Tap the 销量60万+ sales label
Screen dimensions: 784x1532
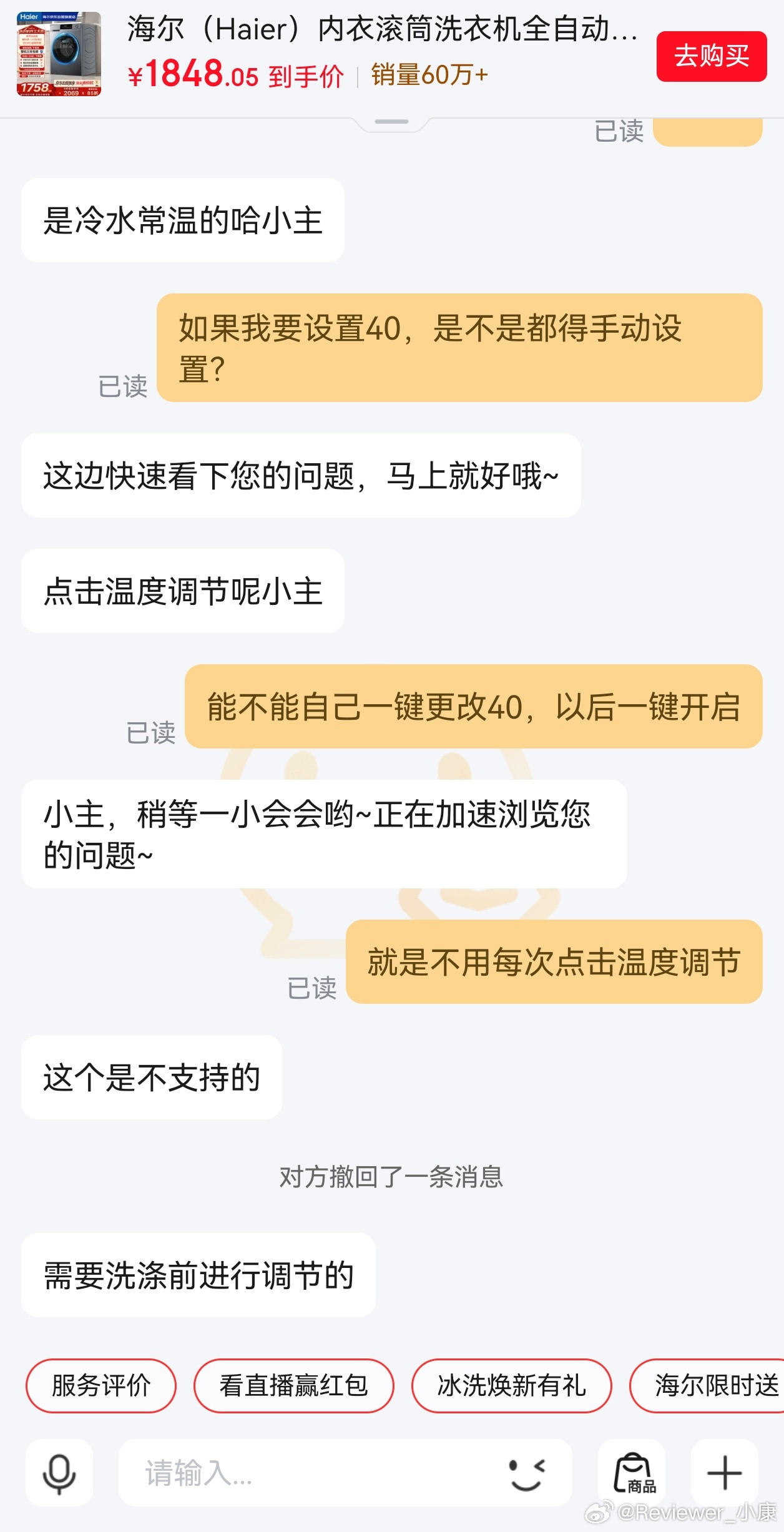click(x=429, y=75)
